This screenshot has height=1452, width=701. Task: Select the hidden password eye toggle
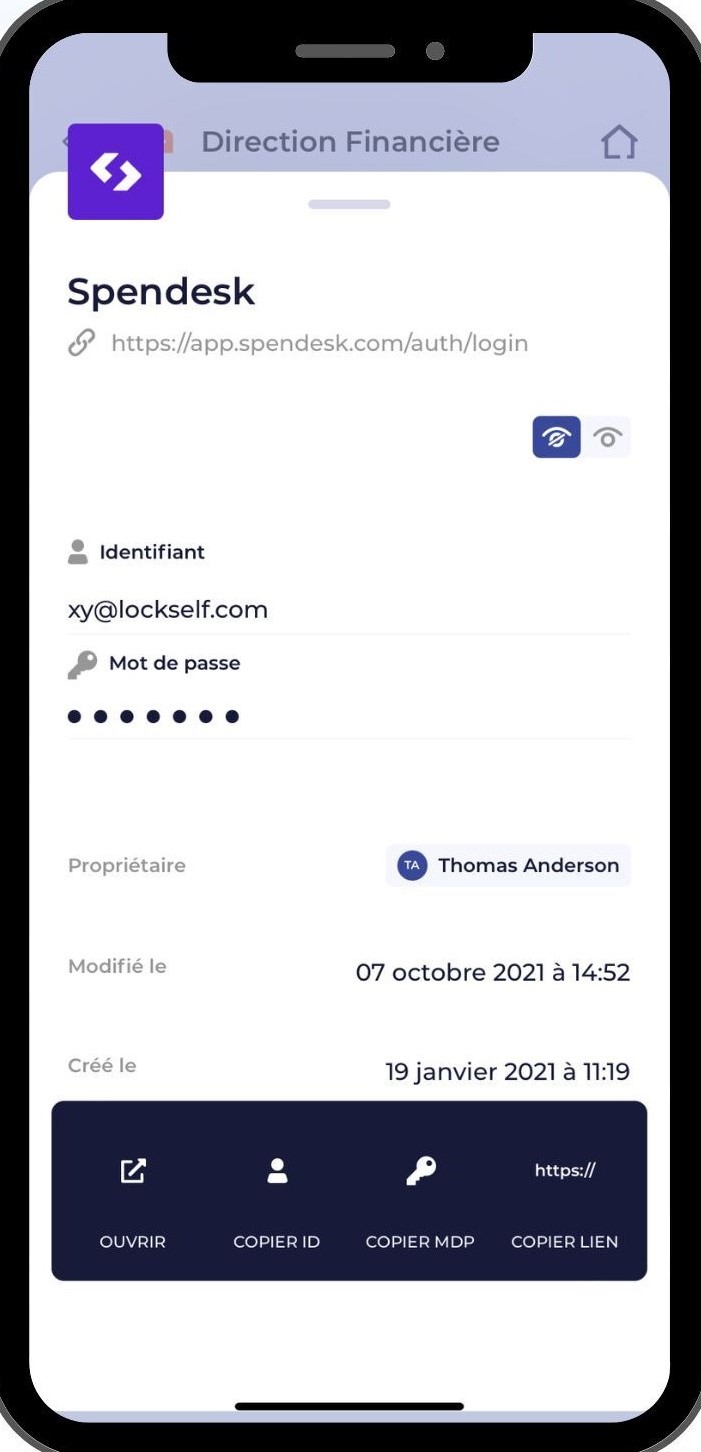[556, 438]
